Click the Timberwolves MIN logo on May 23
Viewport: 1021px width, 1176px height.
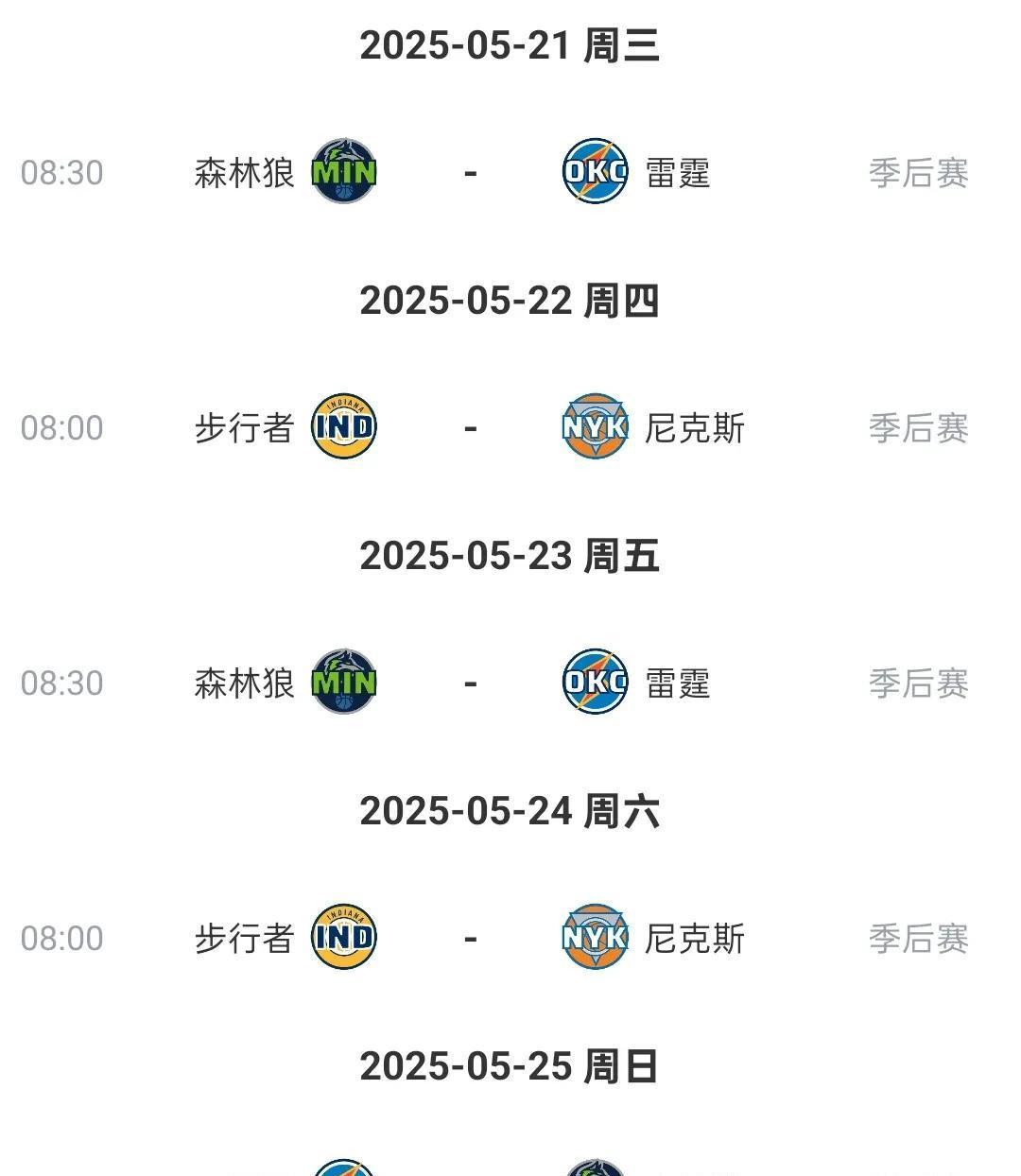pos(343,683)
